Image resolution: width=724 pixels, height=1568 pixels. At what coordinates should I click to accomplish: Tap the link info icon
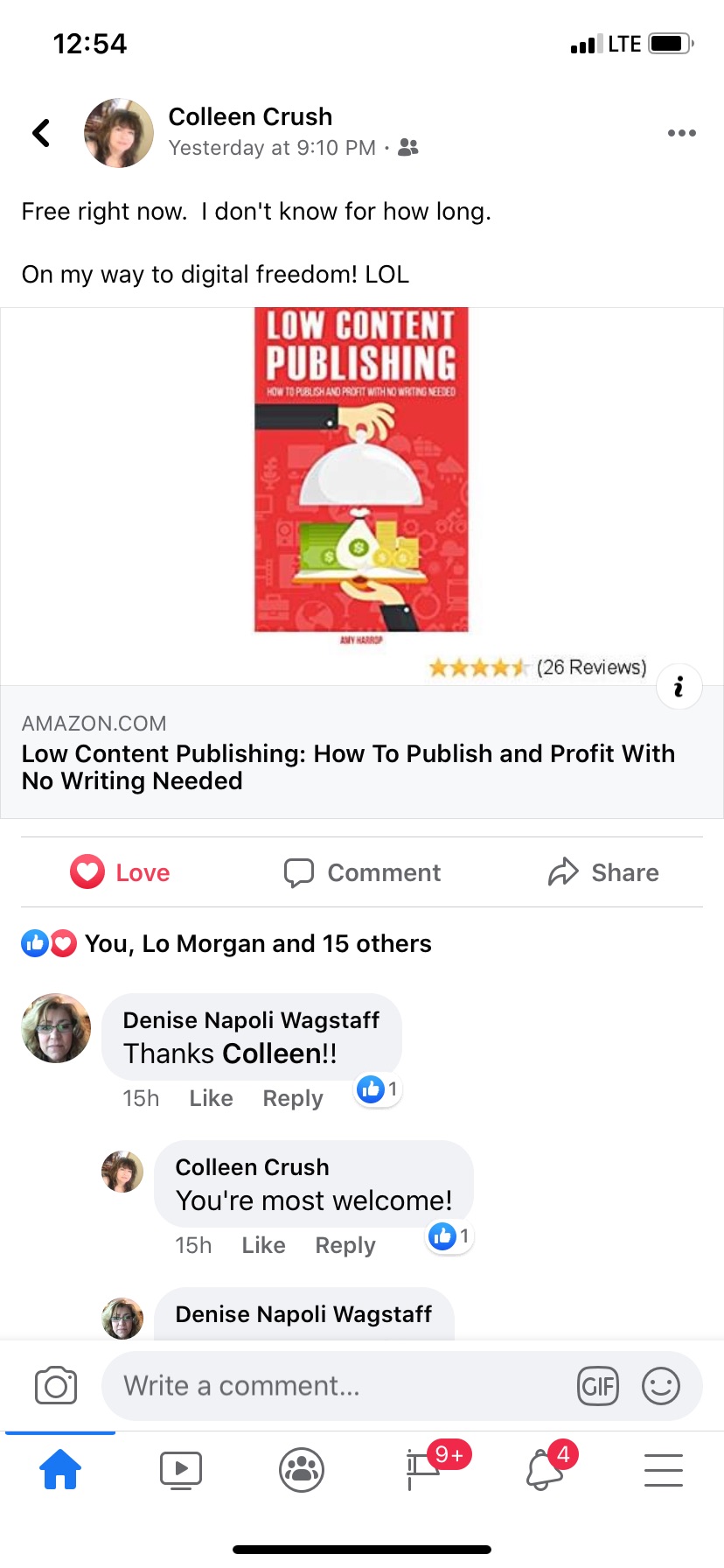[679, 687]
